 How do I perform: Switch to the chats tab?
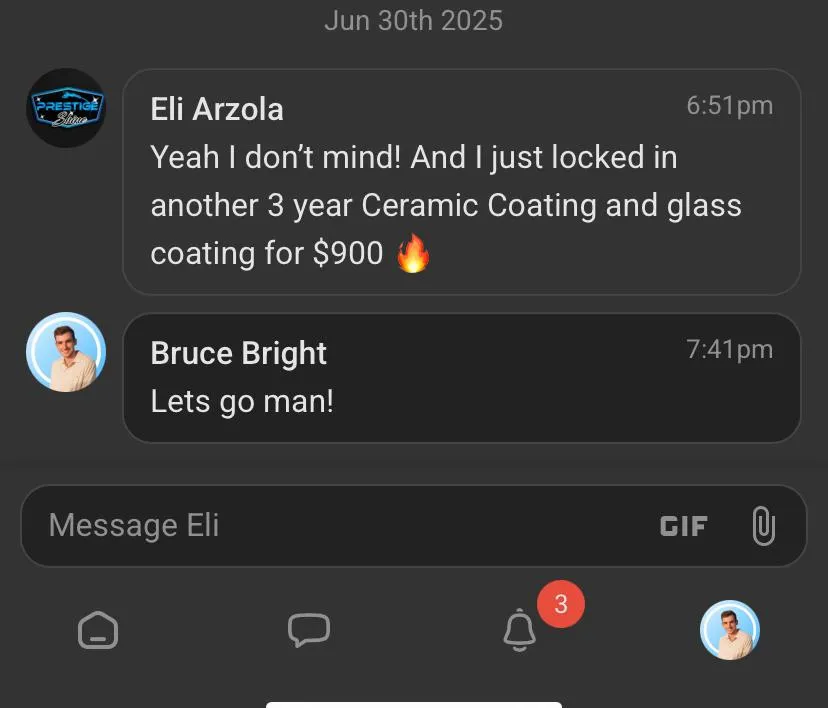point(309,630)
